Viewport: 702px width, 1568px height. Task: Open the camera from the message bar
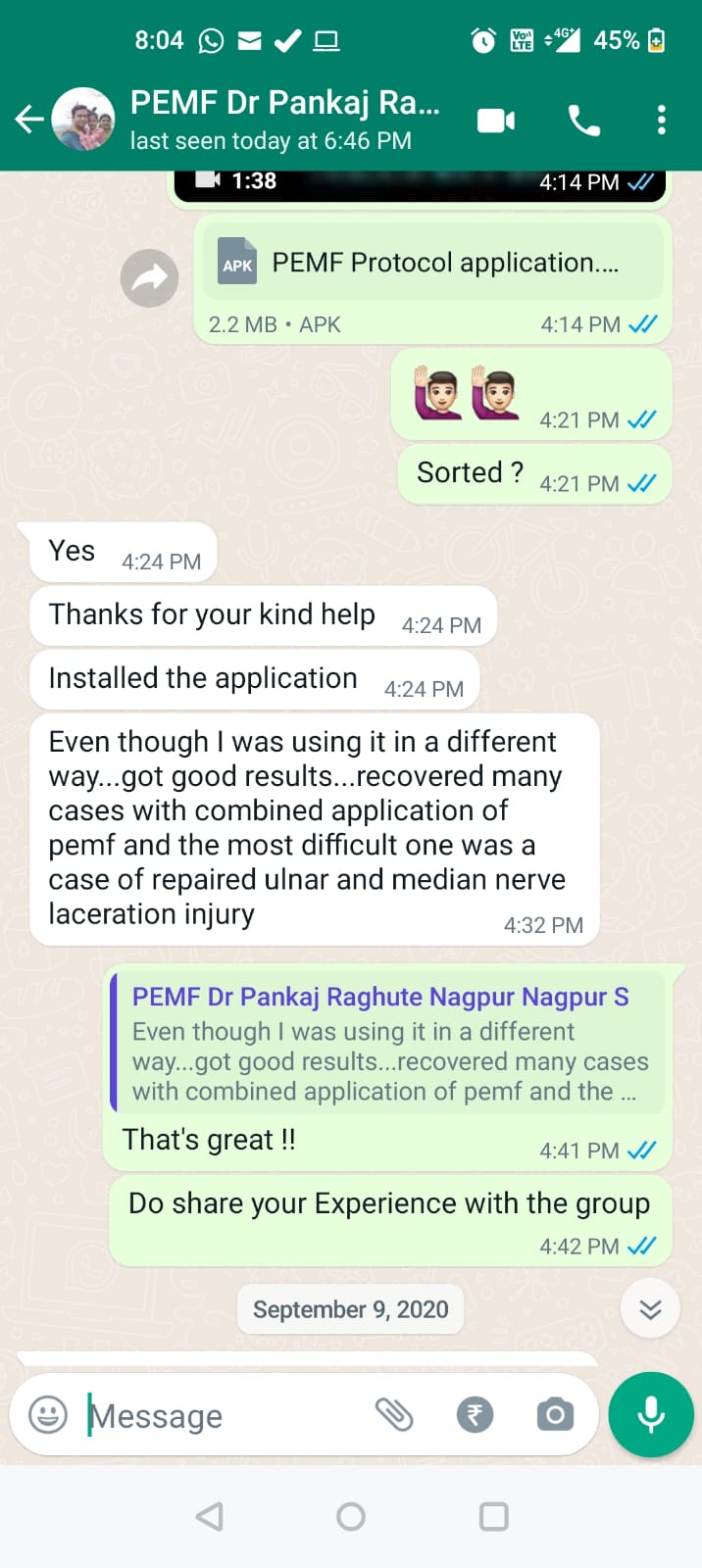(555, 1414)
